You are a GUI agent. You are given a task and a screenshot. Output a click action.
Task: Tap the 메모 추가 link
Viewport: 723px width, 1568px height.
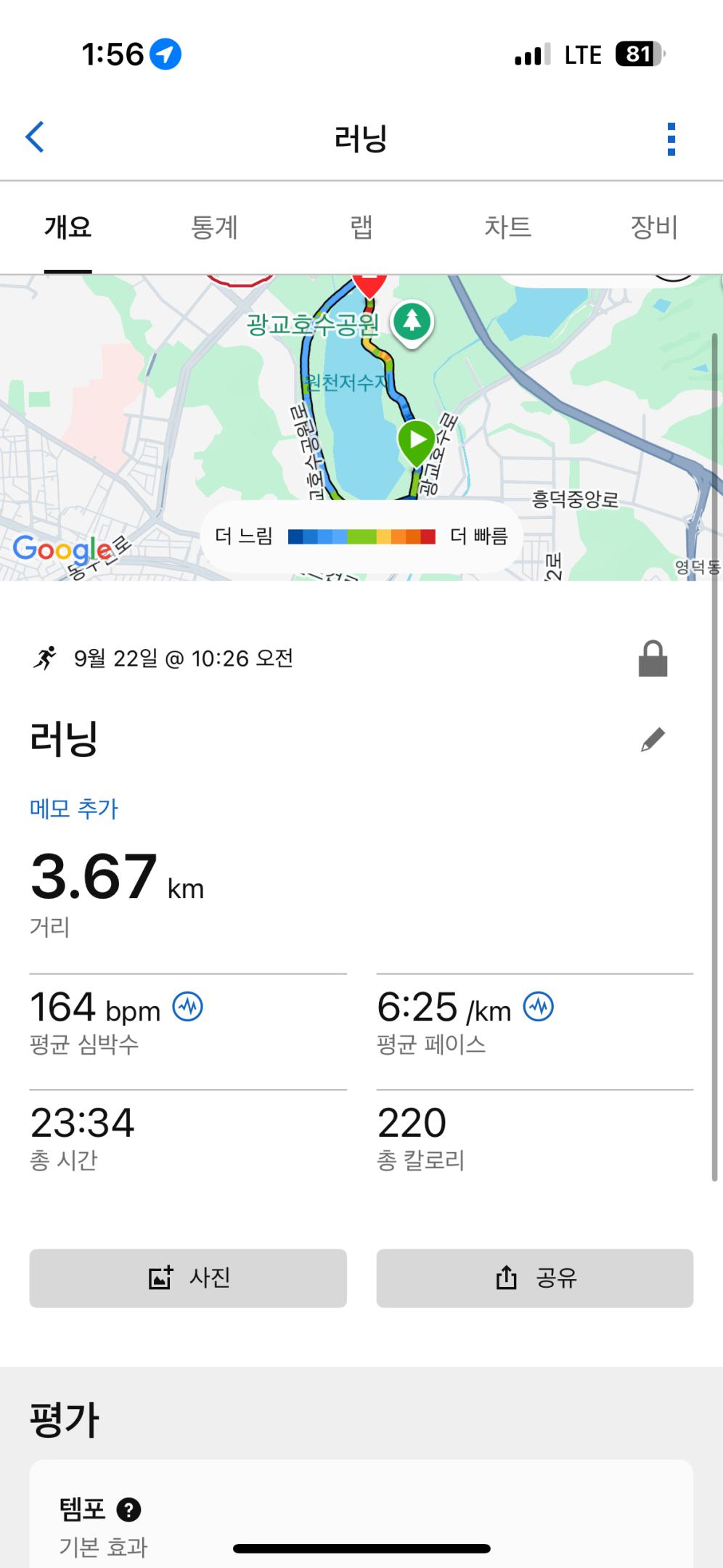[x=74, y=809]
